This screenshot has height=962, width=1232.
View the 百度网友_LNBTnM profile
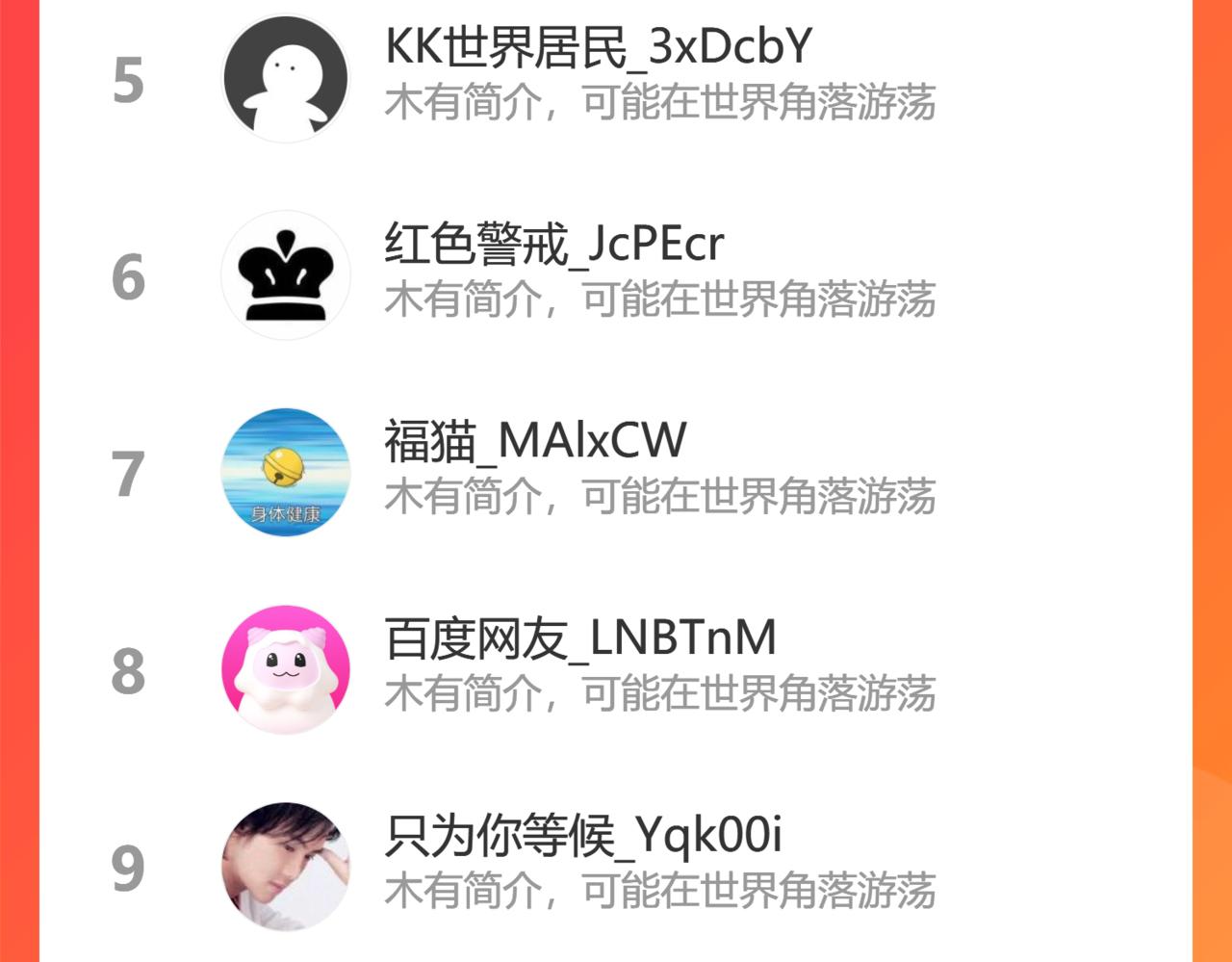pyautogui.click(x=580, y=639)
